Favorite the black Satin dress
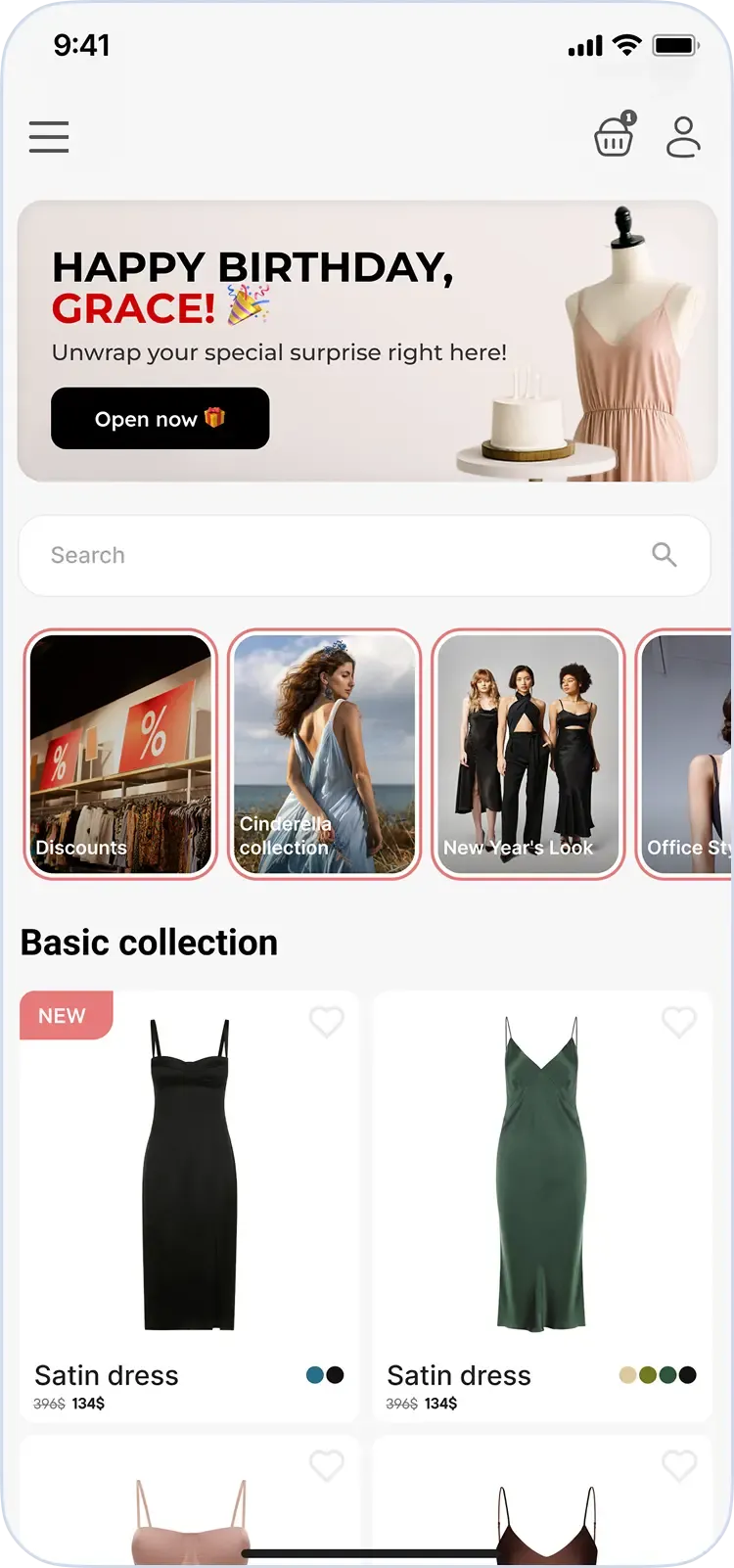This screenshot has width=734, height=1568. (x=327, y=1022)
